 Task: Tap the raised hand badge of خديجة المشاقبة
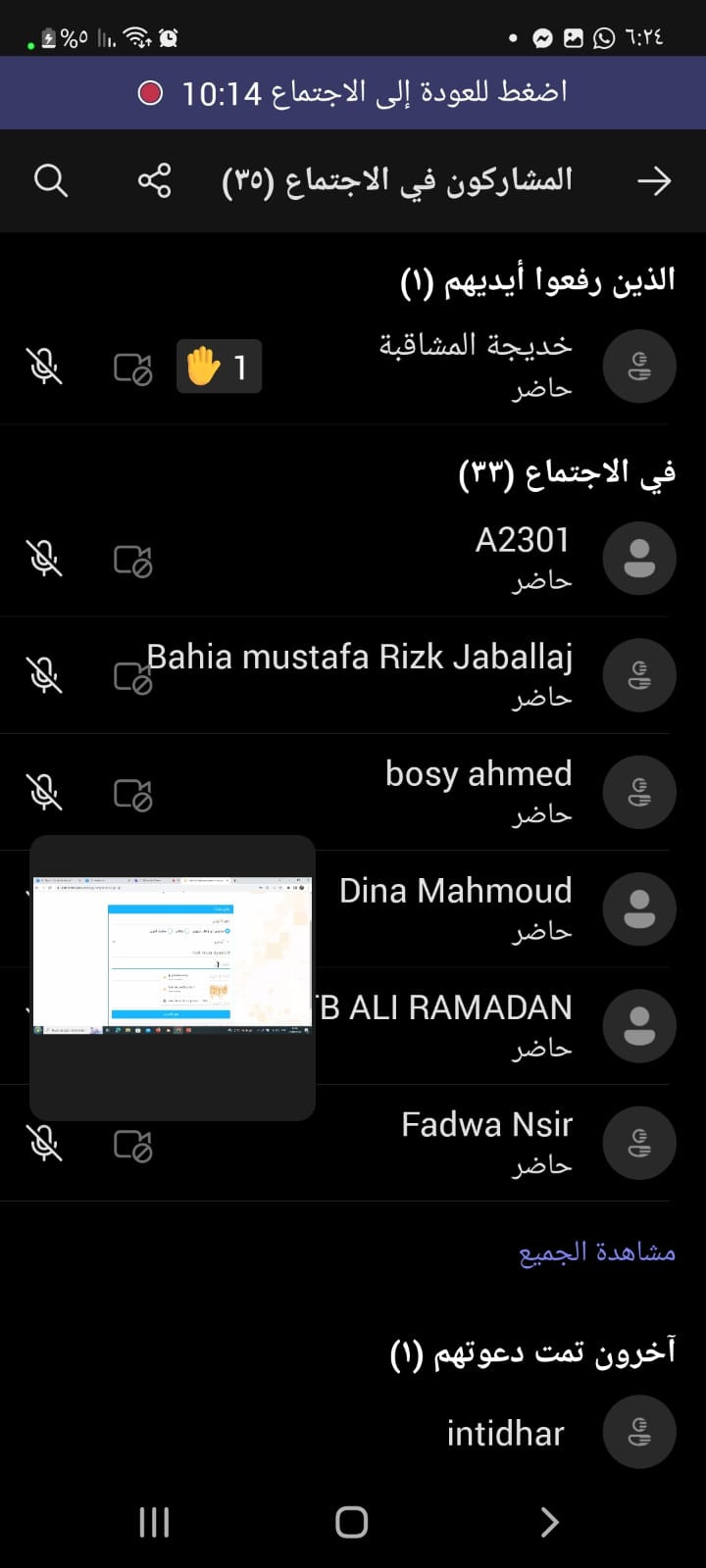tap(219, 367)
